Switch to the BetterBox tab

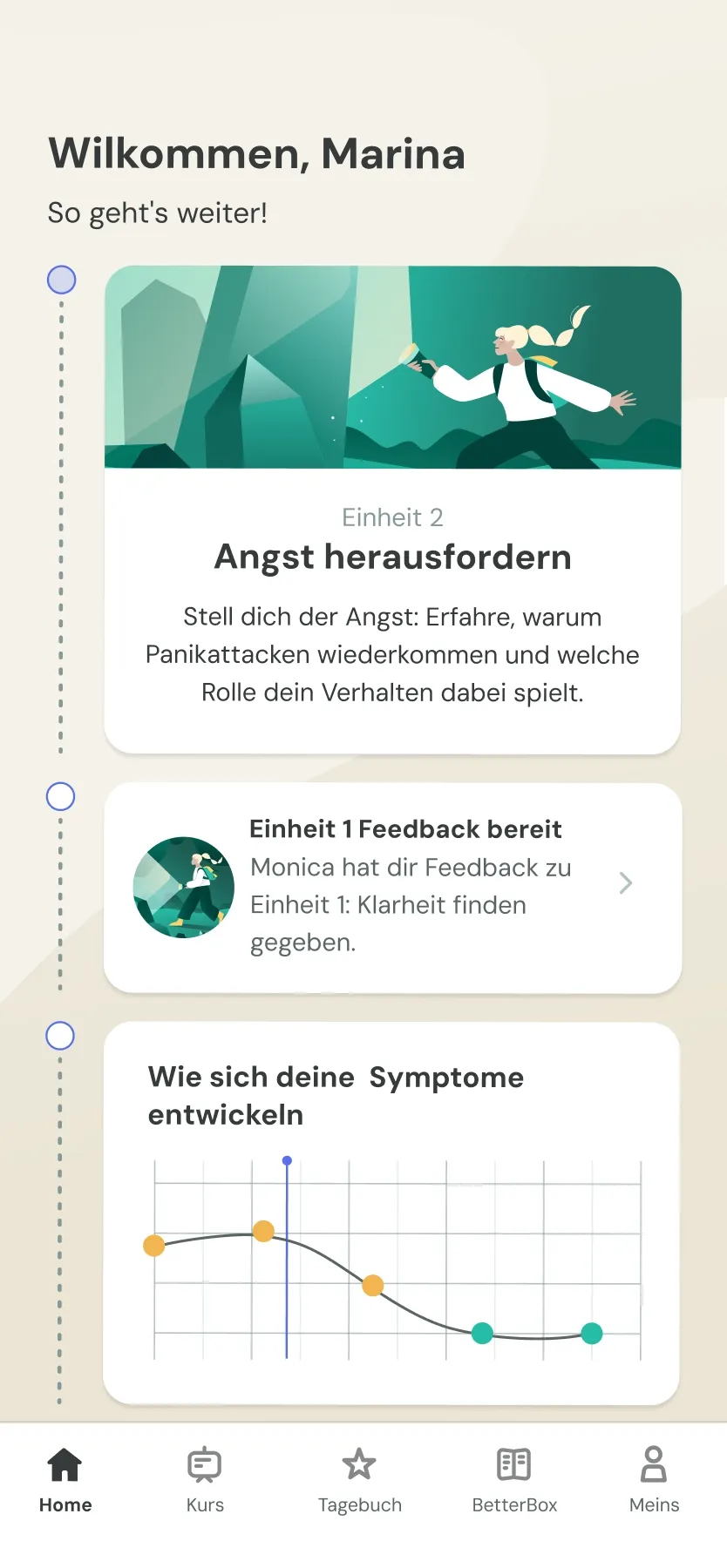tap(514, 1479)
